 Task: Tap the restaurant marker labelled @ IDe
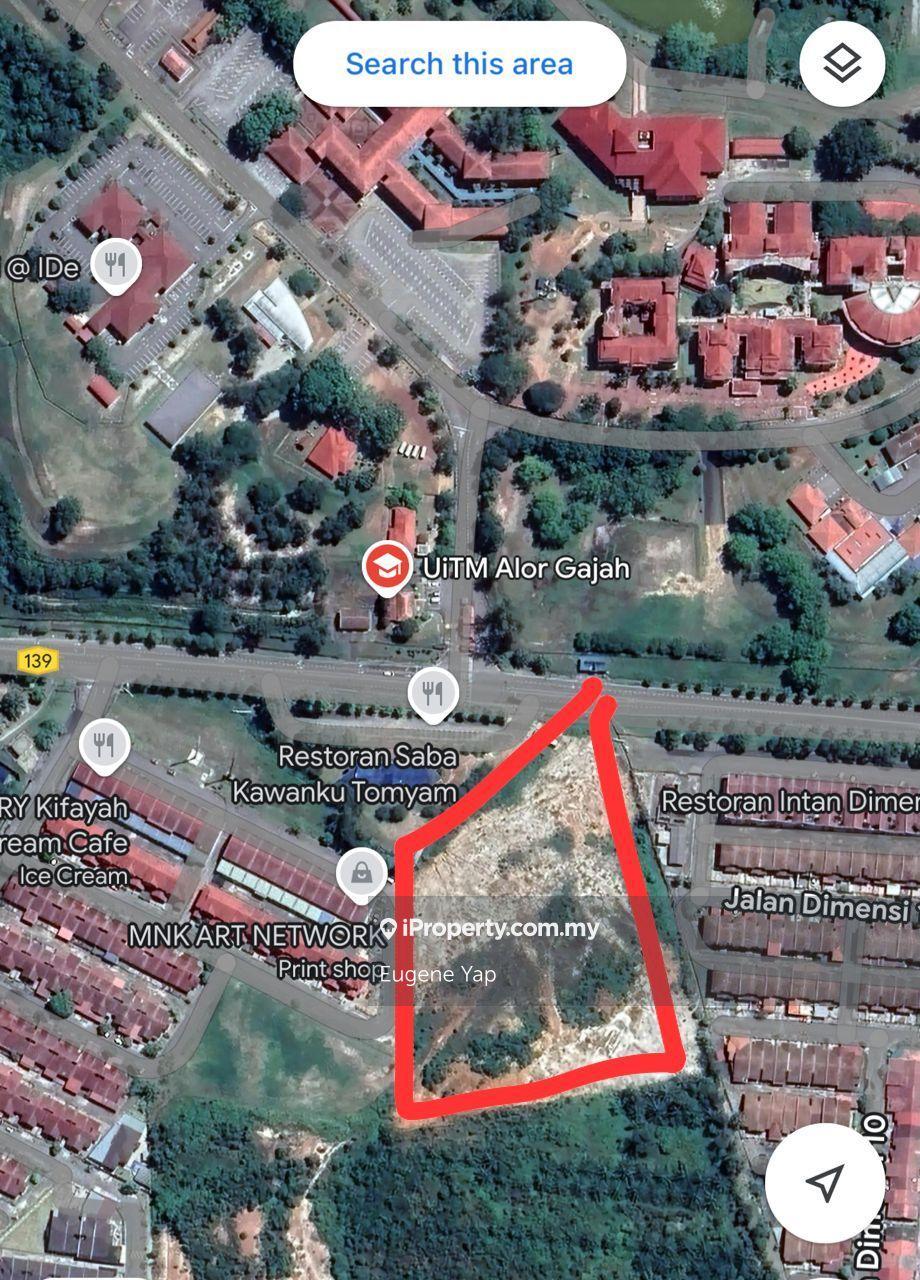[115, 266]
